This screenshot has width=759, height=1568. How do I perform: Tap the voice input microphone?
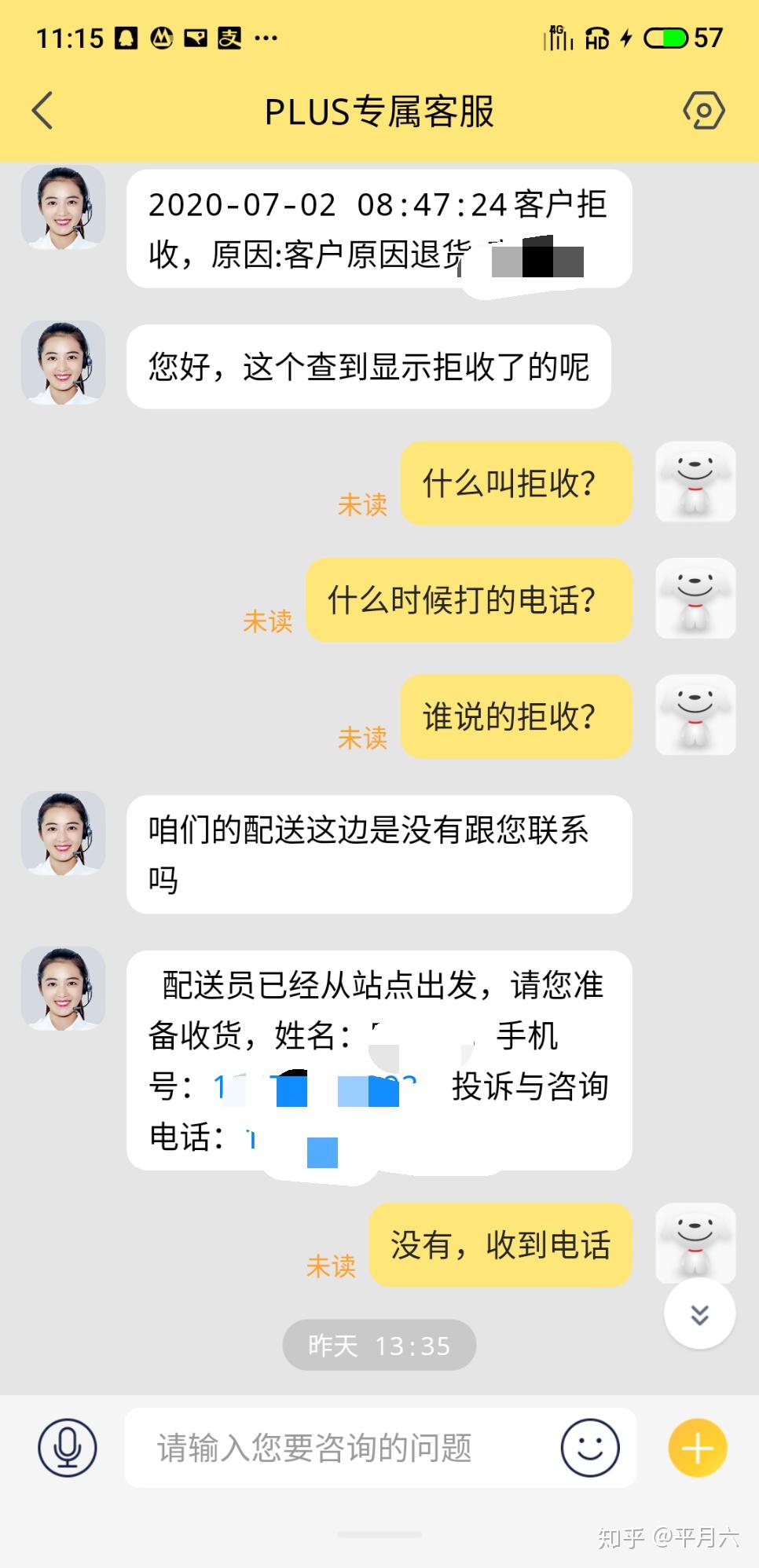pos(68,1447)
